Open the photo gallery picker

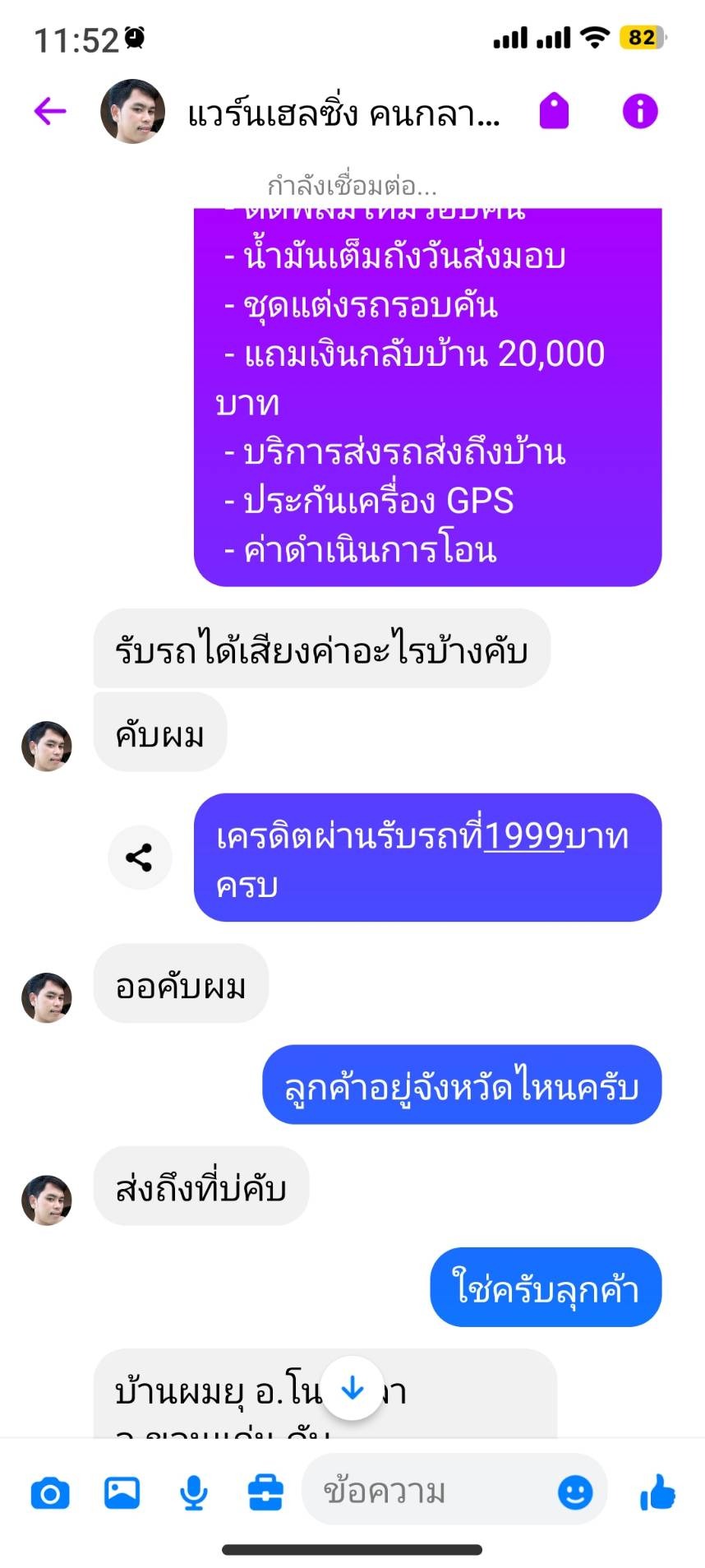point(122,1492)
